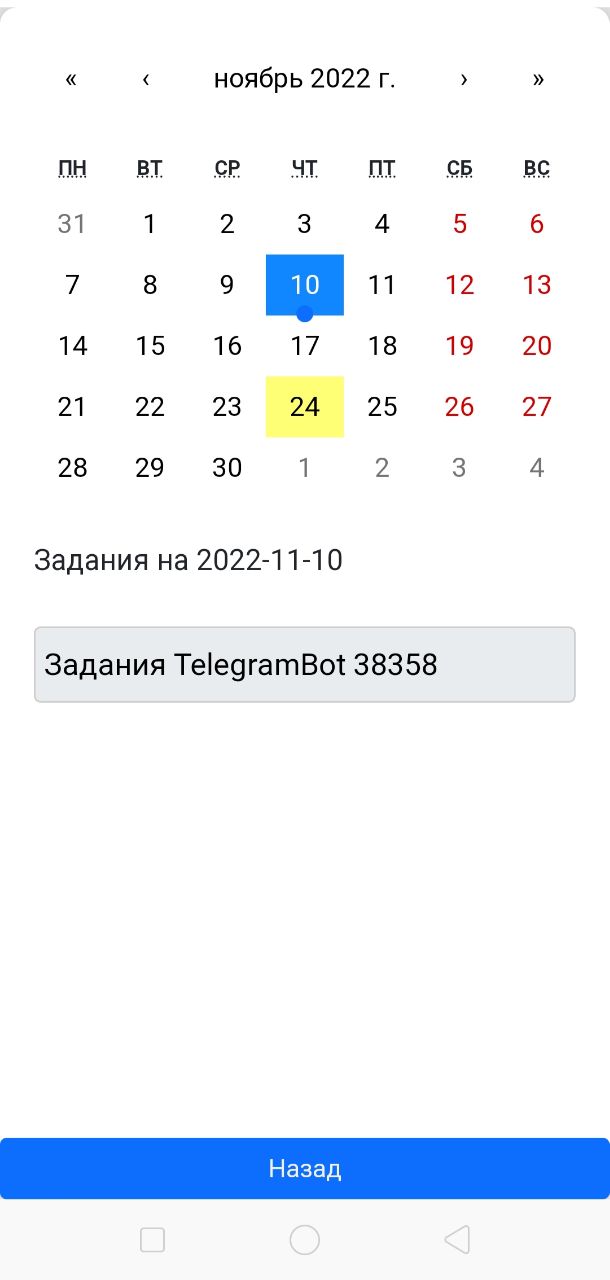
Task: Jump forward a year with double right arrow
Action: 538,80
